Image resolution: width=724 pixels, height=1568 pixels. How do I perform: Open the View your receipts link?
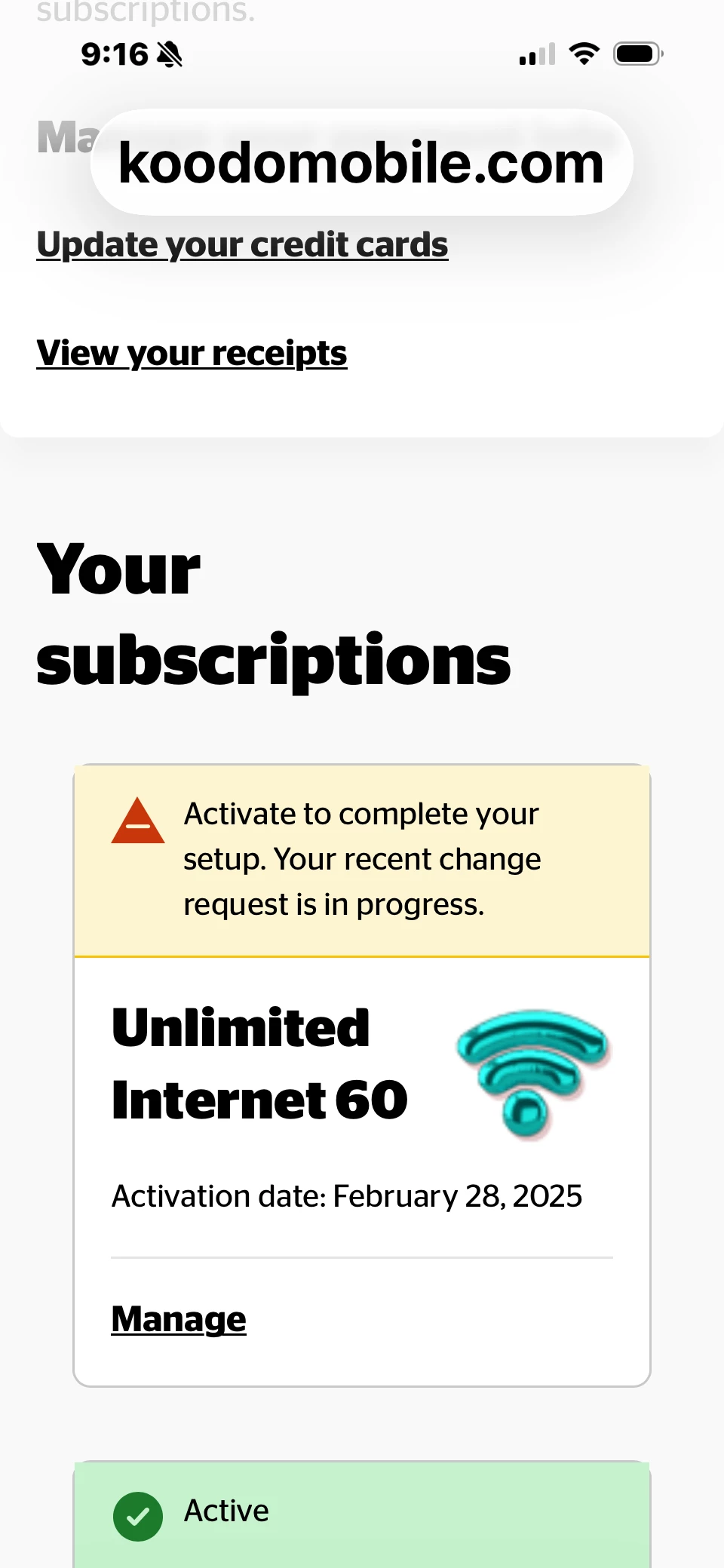tap(192, 354)
